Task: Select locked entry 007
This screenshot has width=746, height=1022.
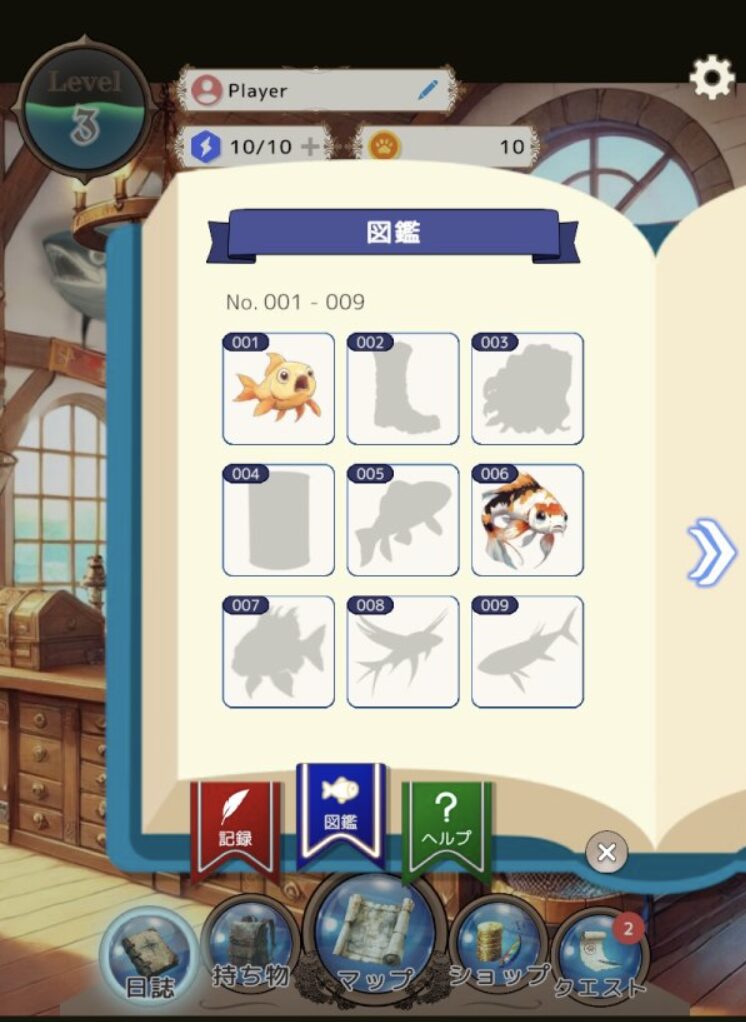Action: coord(278,652)
